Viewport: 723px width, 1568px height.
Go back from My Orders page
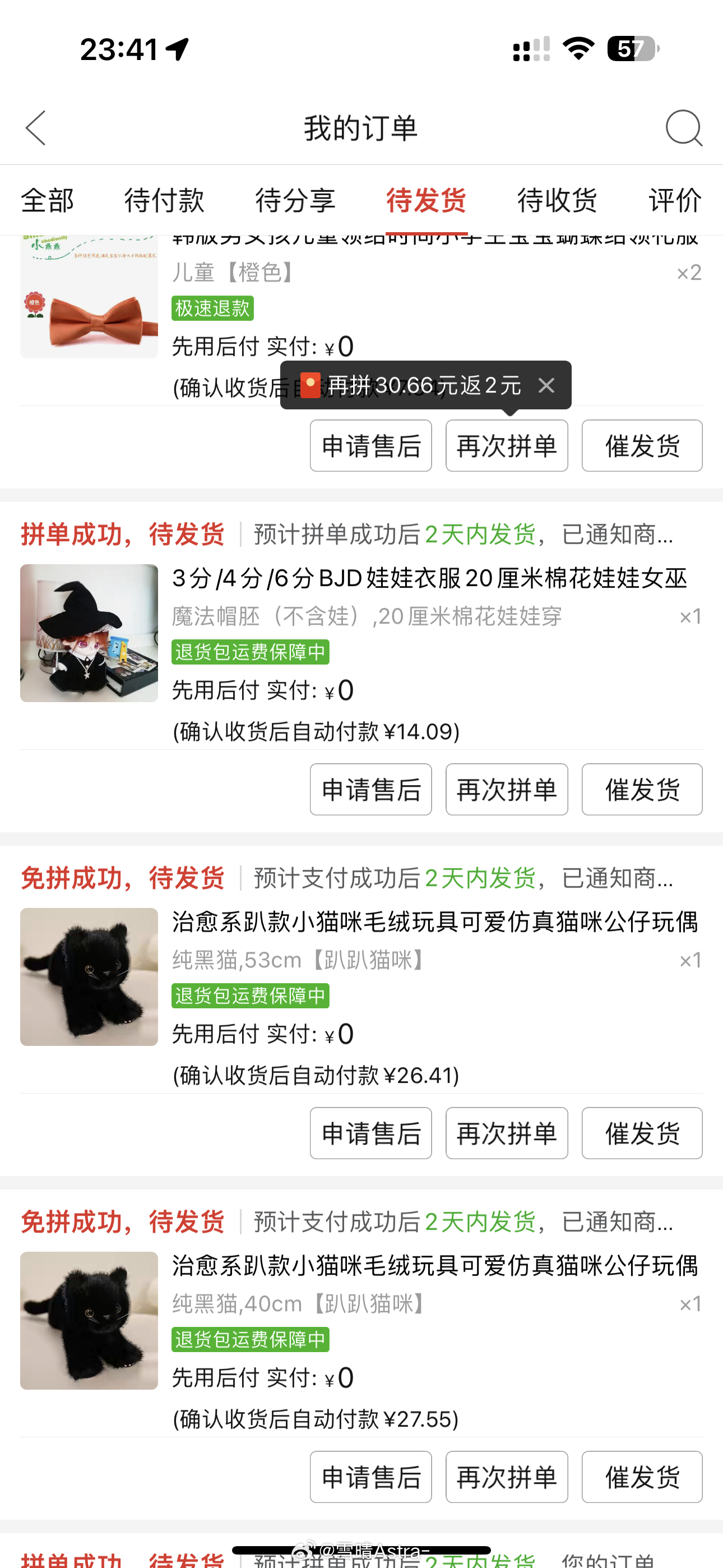pyautogui.click(x=36, y=128)
